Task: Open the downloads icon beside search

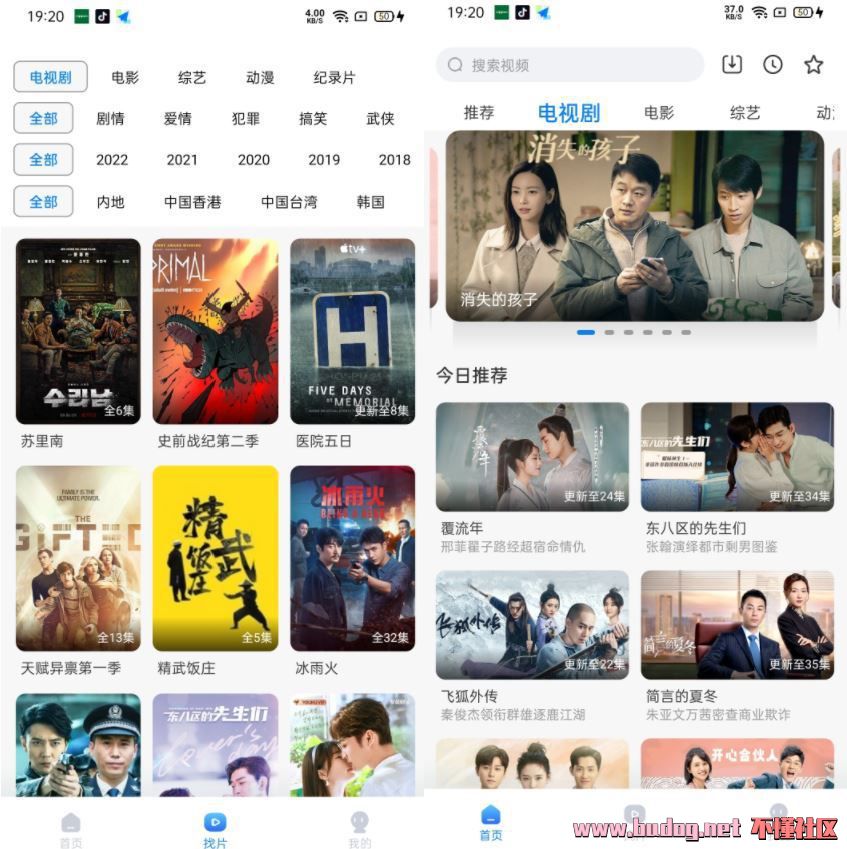Action: coord(732,65)
